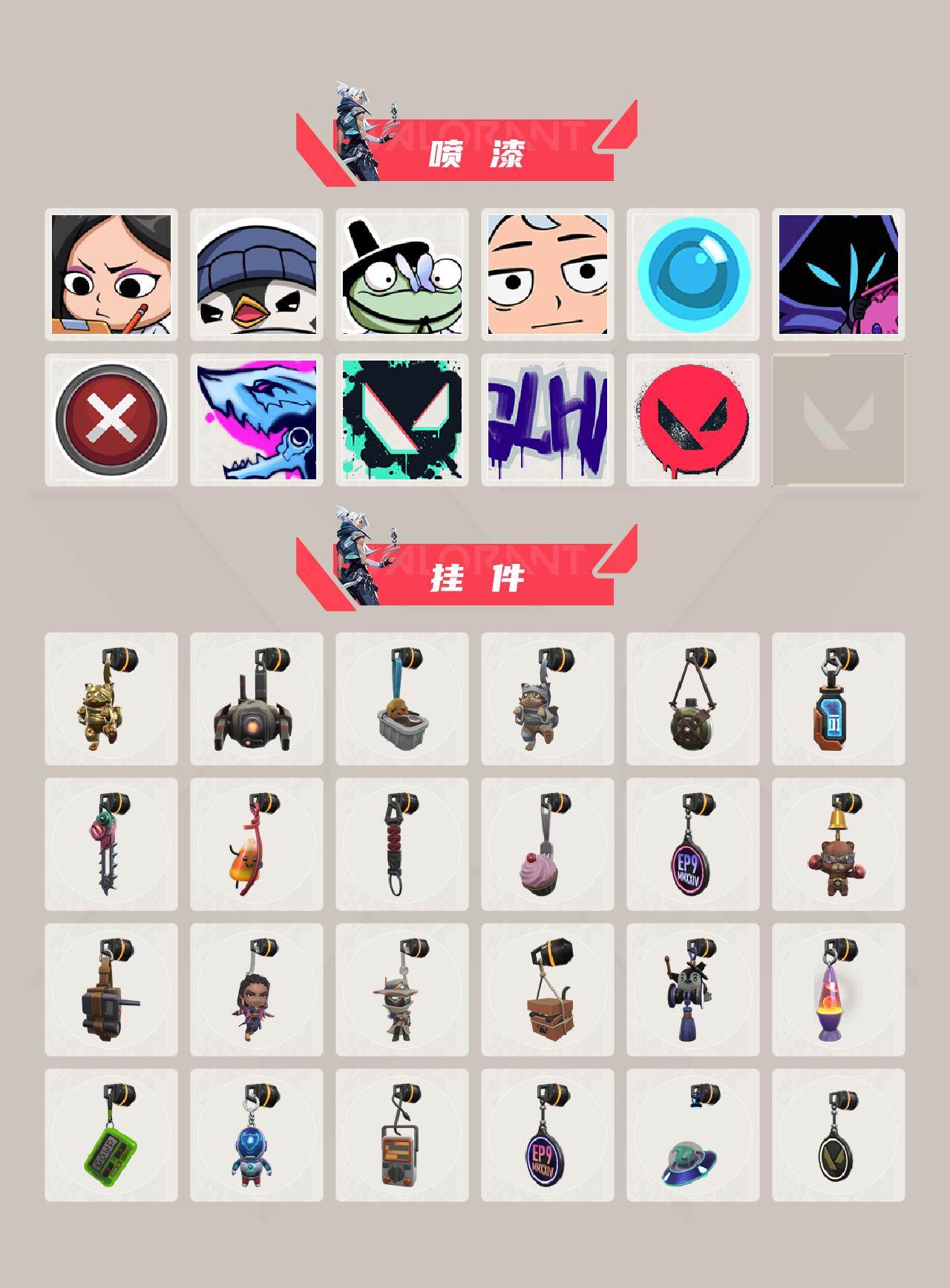Select the red X spray
The image size is (950, 1288).
pos(112,419)
